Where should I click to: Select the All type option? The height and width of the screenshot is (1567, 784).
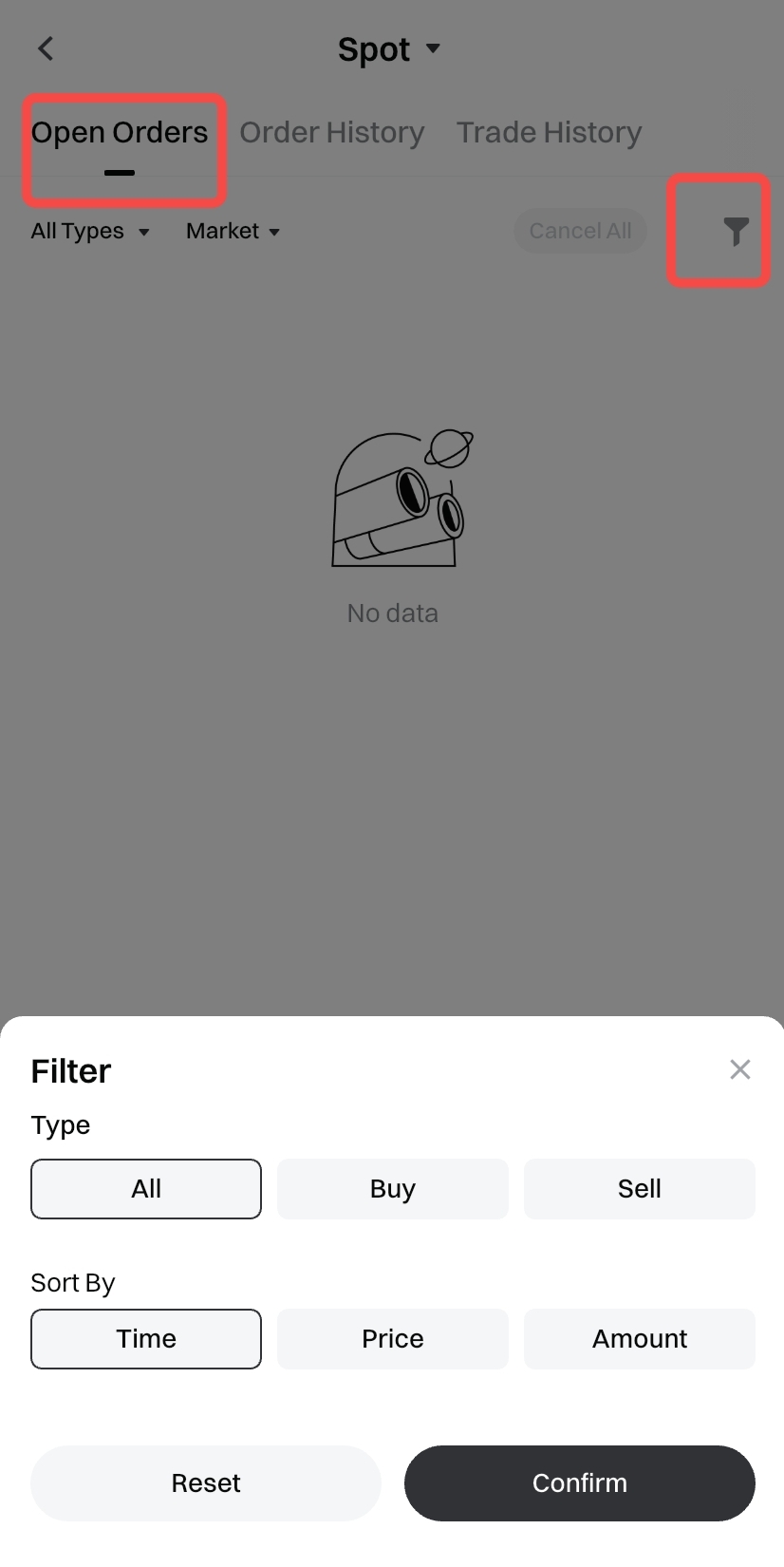tap(146, 1188)
